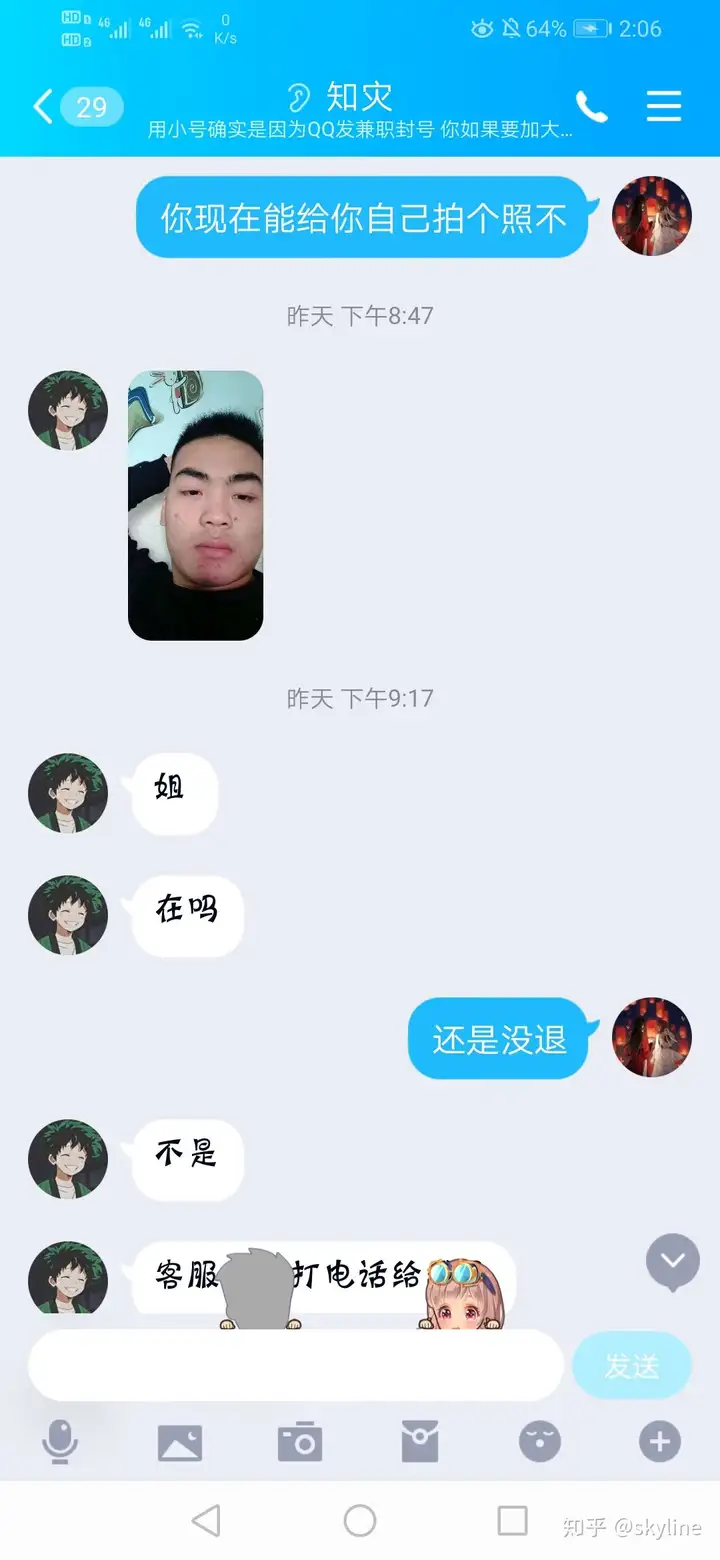Open the received photo message
Viewport: 720px width, 1560px height.
[x=196, y=505]
